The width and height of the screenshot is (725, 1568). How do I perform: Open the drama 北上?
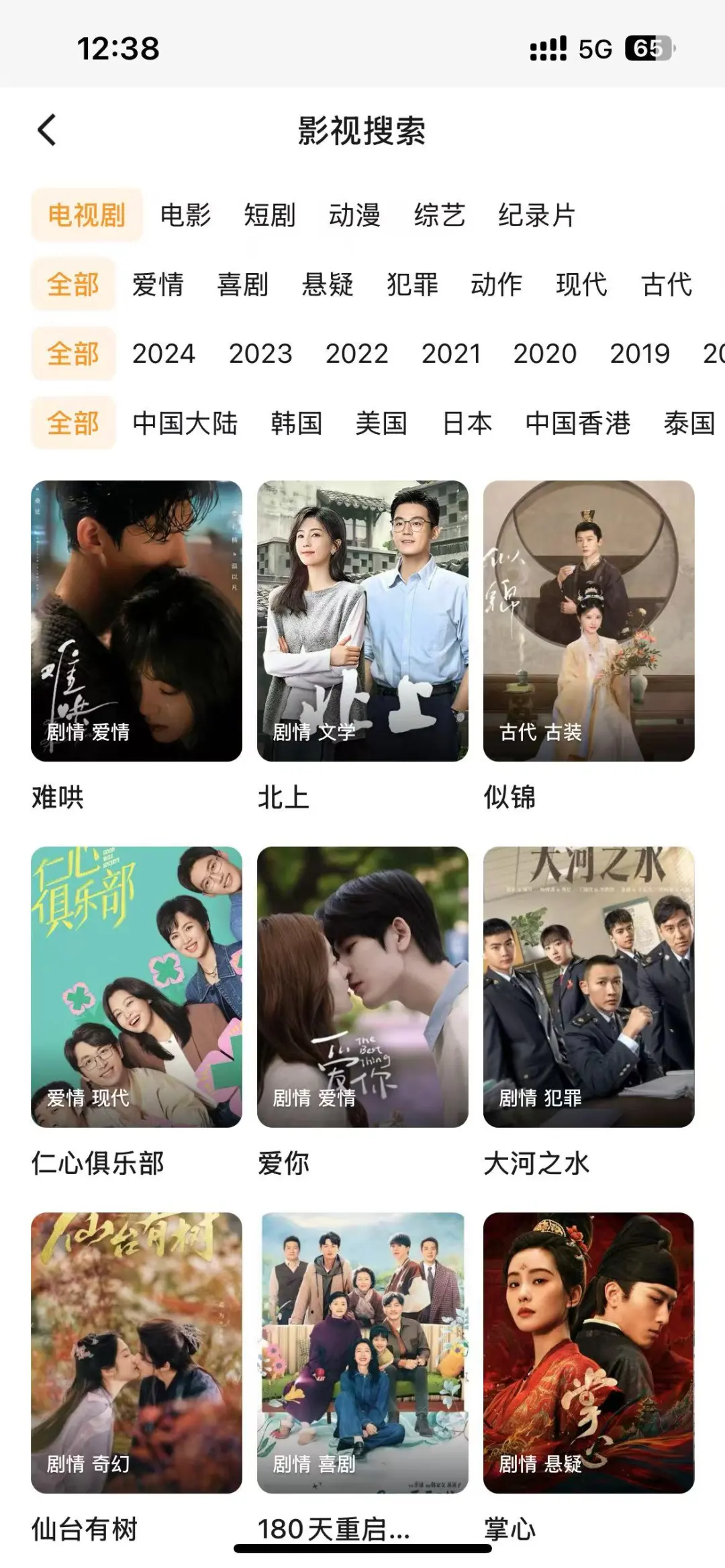[362, 621]
